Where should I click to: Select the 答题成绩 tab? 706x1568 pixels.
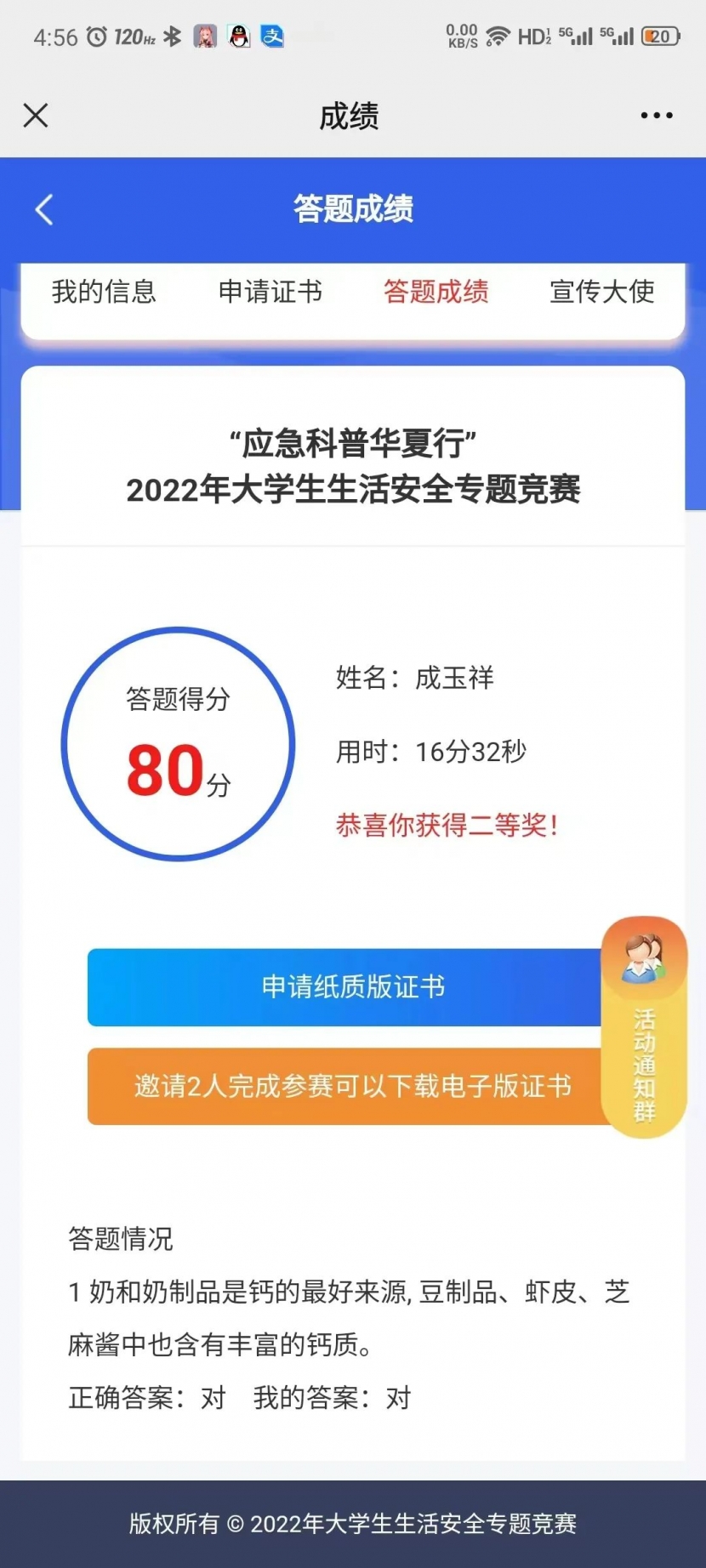436,292
